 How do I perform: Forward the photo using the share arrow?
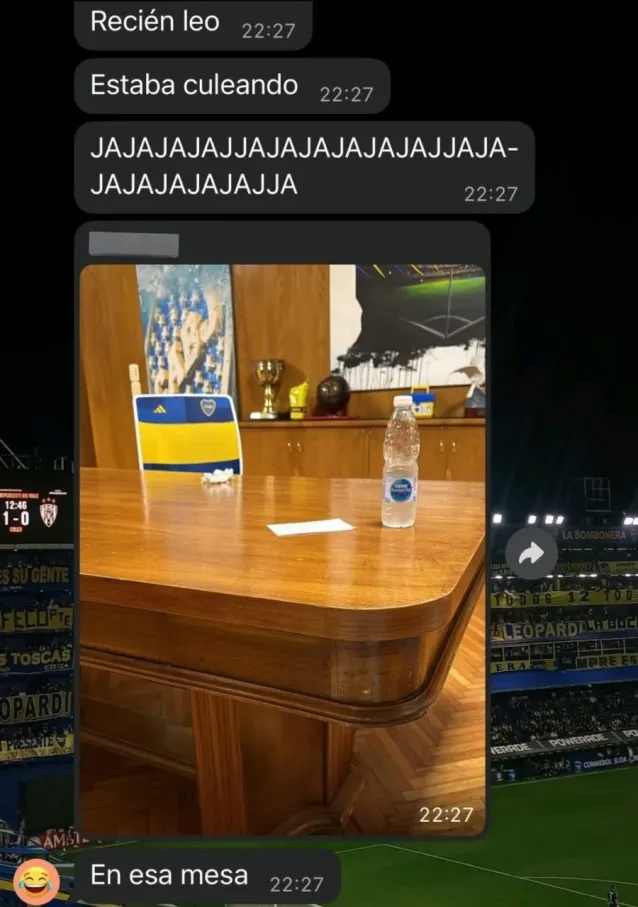530,553
